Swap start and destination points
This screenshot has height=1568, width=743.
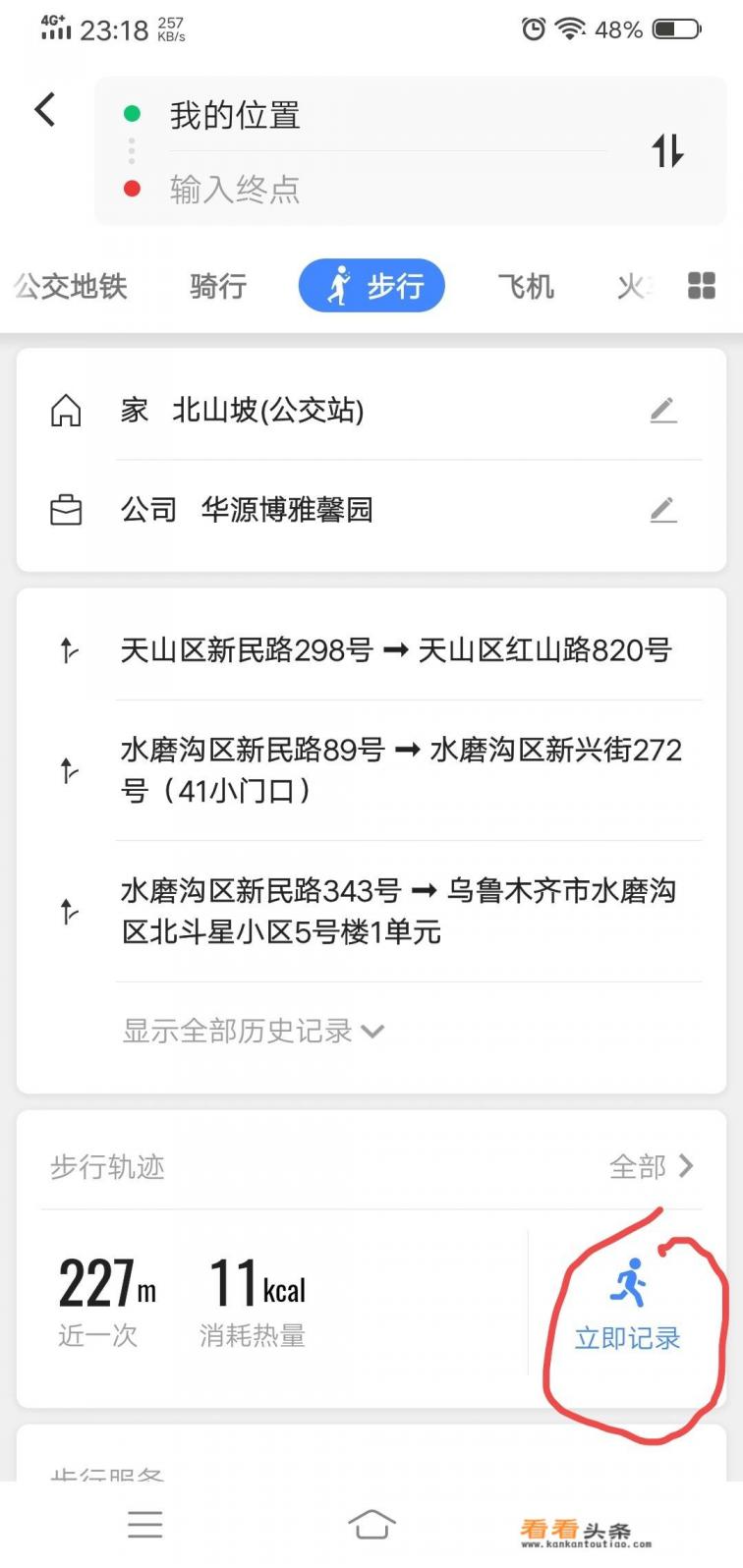click(667, 151)
